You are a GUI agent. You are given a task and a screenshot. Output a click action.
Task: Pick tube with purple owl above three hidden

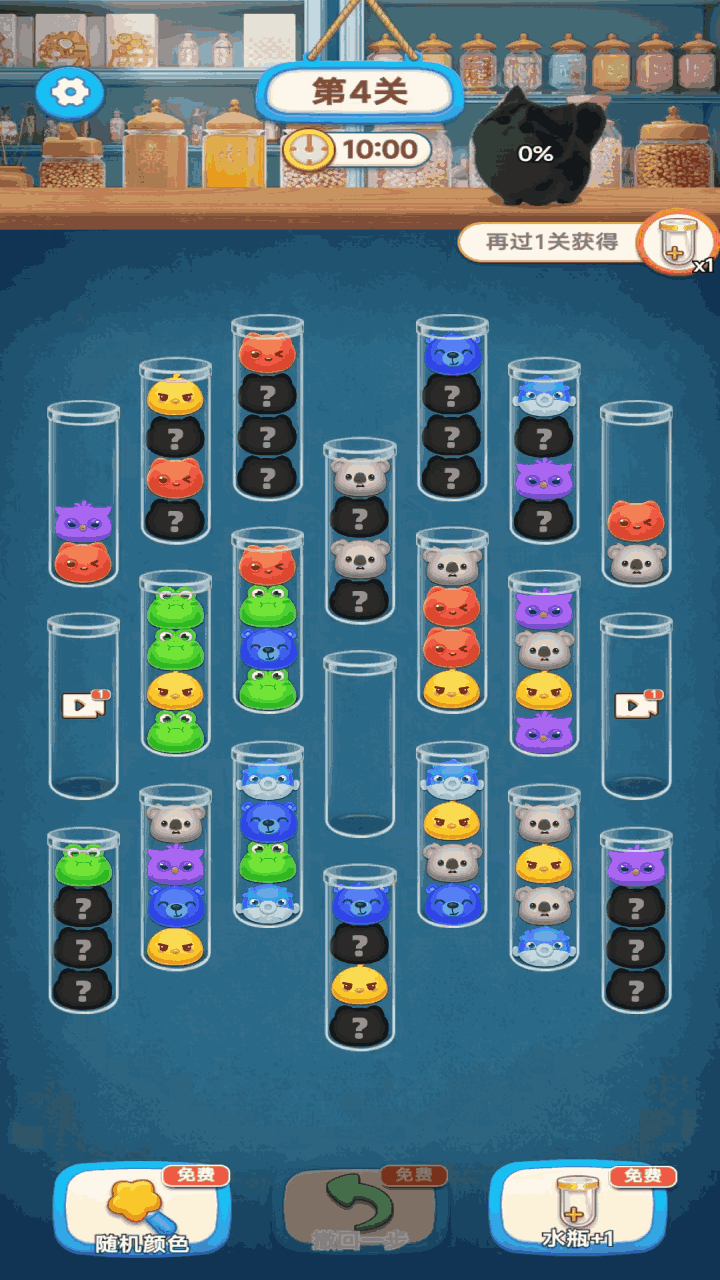coord(636,920)
